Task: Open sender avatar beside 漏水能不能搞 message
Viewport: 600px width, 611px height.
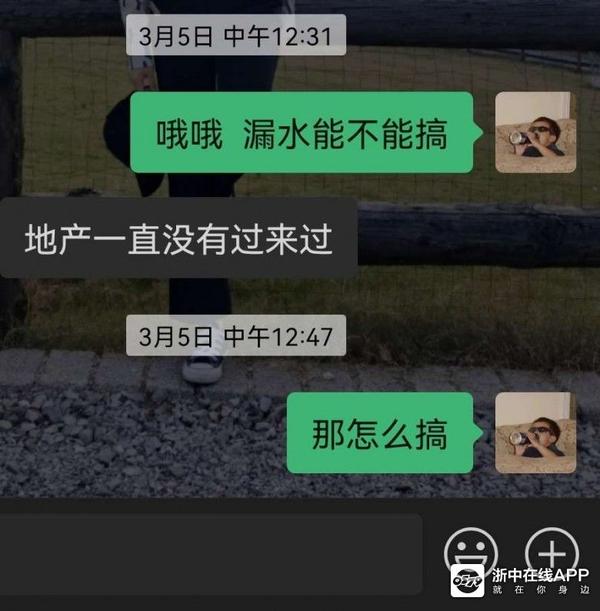Action: 536,132
